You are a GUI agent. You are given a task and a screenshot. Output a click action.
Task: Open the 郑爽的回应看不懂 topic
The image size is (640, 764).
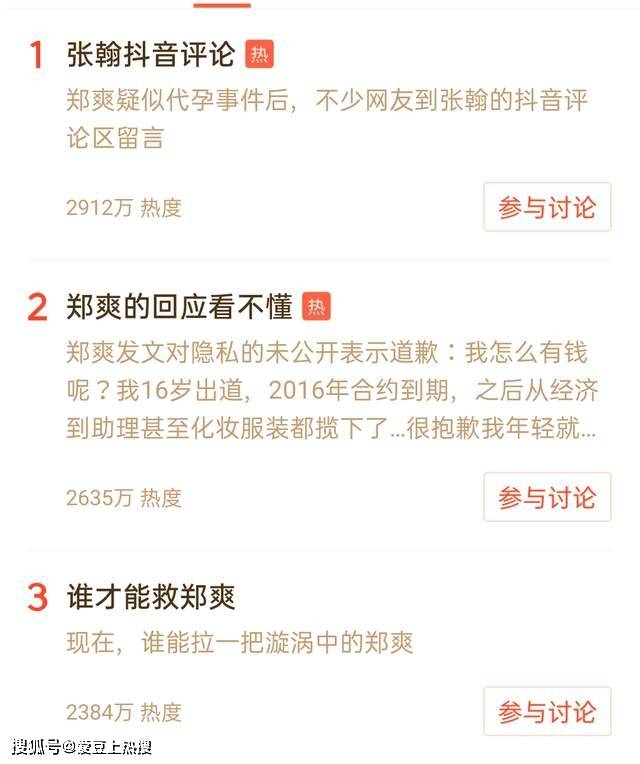pos(179,307)
